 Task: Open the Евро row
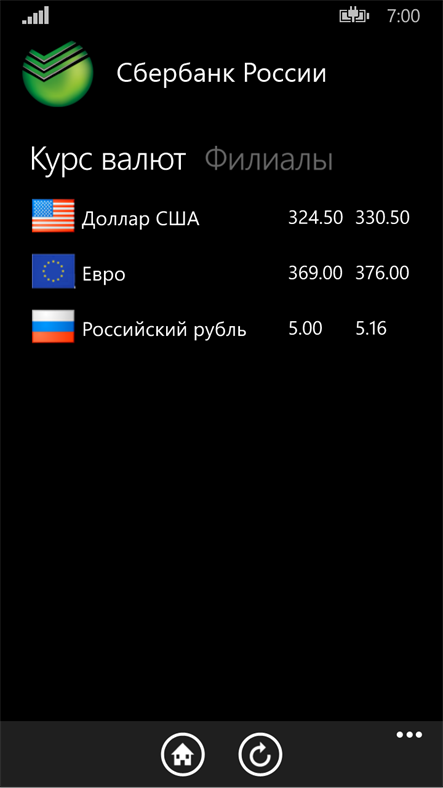click(x=221, y=272)
